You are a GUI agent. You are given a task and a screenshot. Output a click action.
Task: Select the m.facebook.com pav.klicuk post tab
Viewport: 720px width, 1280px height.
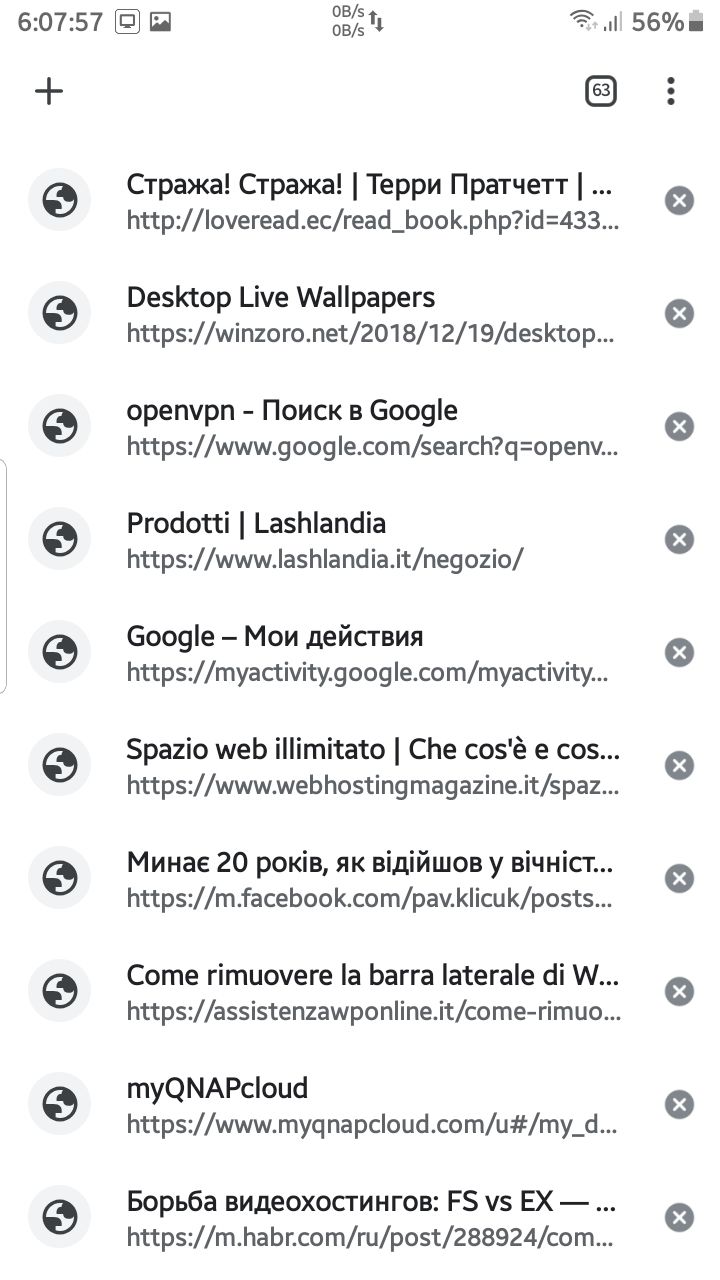[x=330, y=879]
